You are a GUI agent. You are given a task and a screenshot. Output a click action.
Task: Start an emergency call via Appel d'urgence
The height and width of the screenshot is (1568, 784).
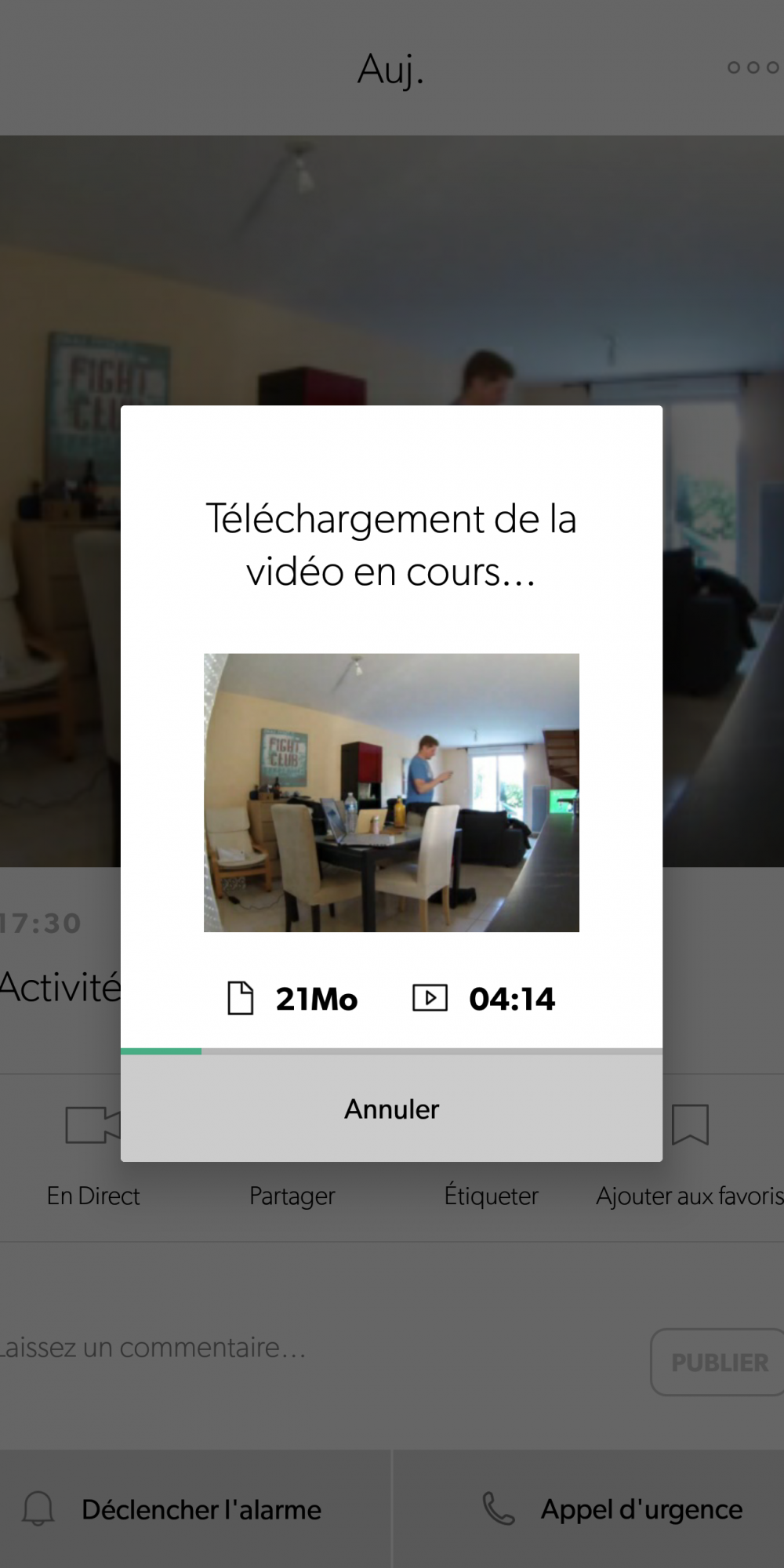(x=589, y=1509)
